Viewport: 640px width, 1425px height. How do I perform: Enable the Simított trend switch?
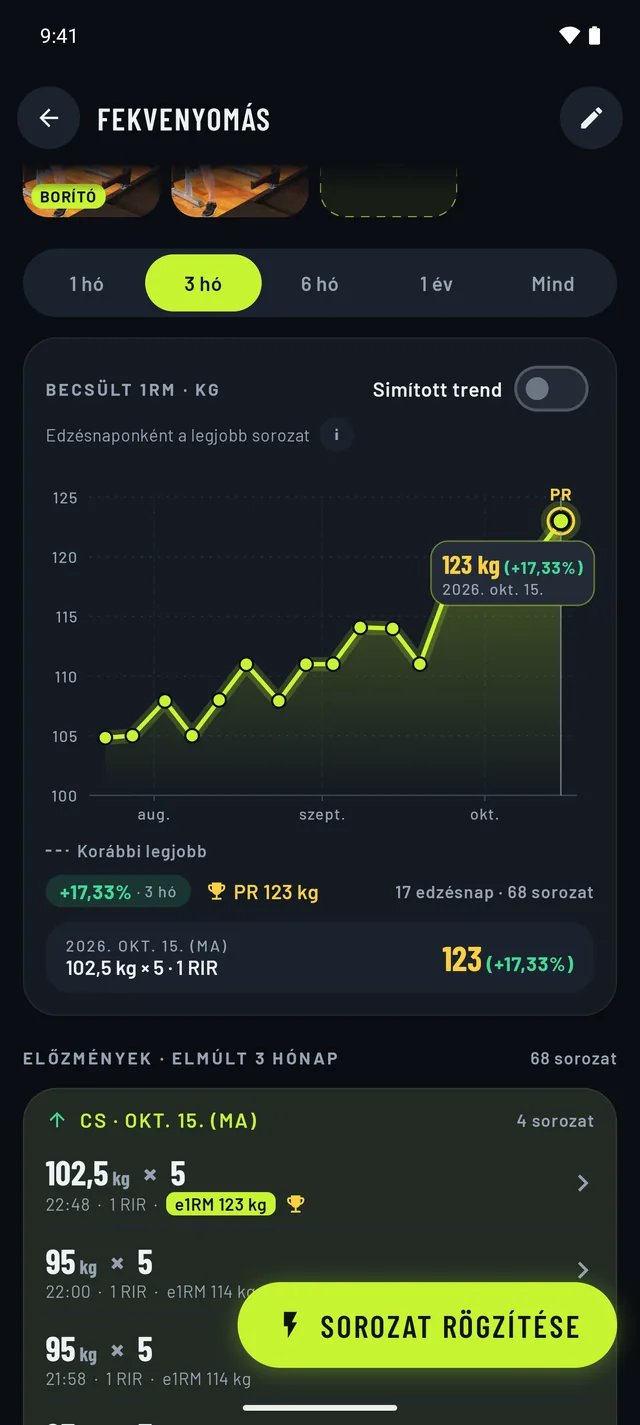[551, 389]
